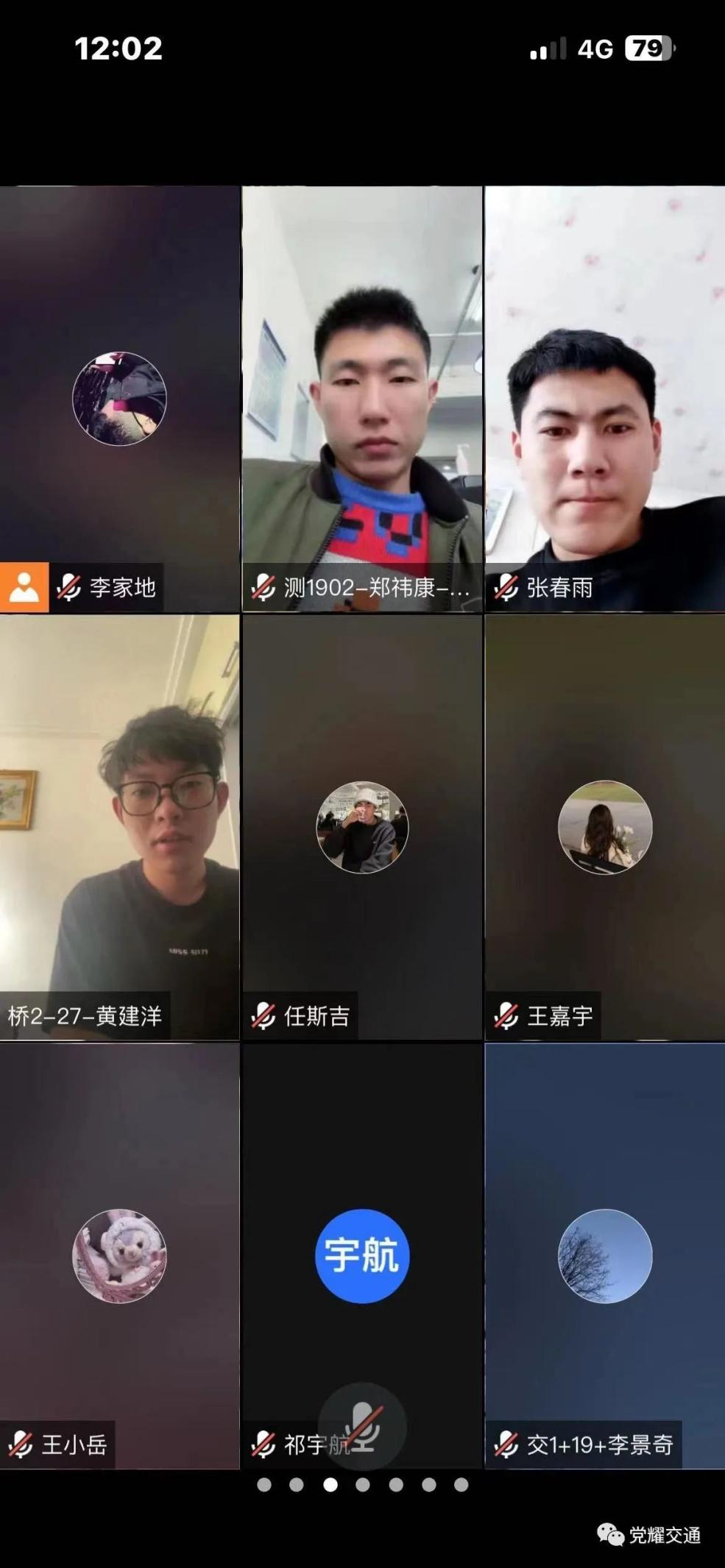Image resolution: width=725 pixels, height=1568 pixels.
Task: Jump to the first page dot
Action: (x=264, y=1485)
